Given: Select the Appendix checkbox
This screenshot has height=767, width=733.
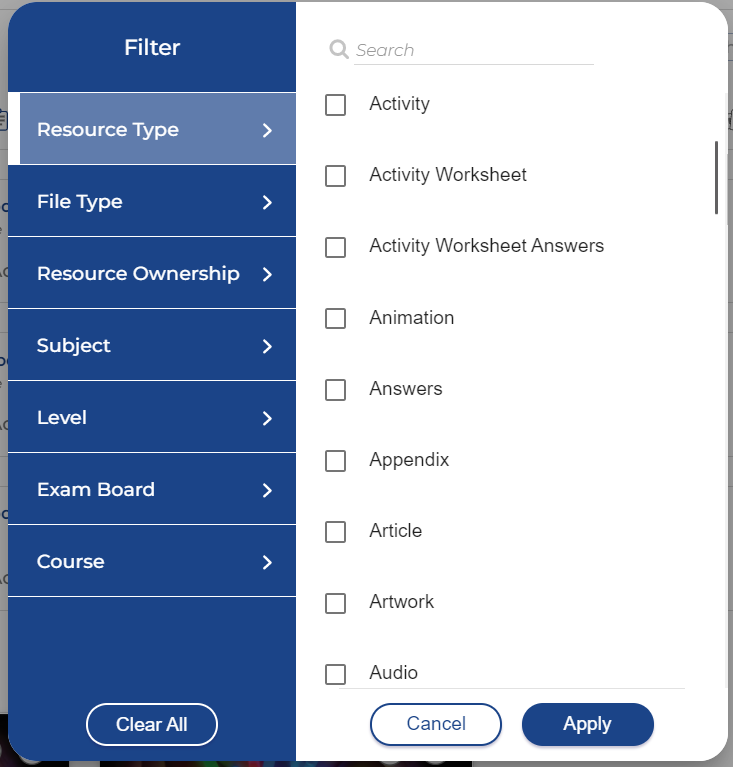Looking at the screenshot, I should click(x=336, y=460).
